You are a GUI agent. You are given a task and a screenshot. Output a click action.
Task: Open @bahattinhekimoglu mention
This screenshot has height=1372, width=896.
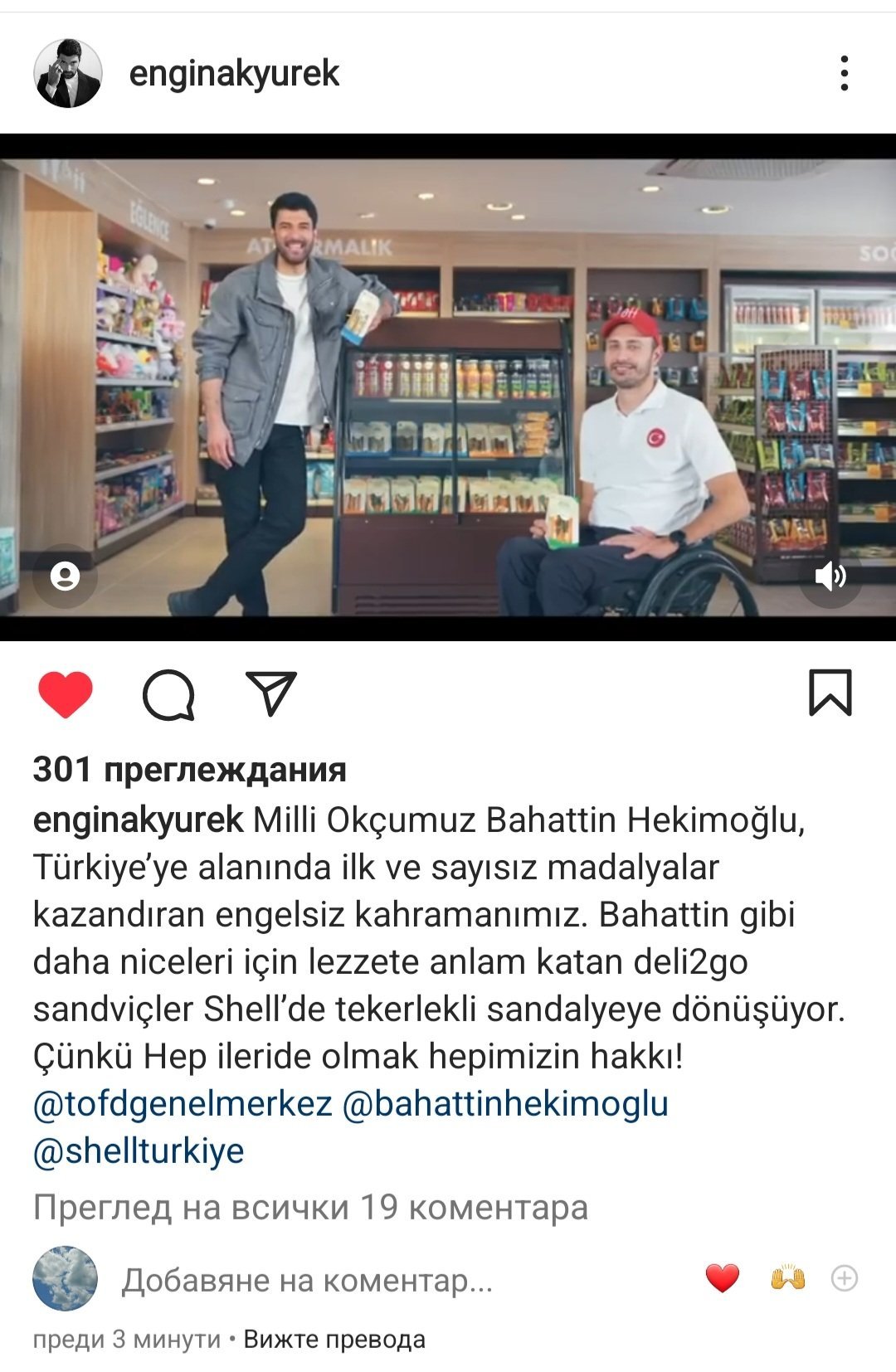point(504,1104)
